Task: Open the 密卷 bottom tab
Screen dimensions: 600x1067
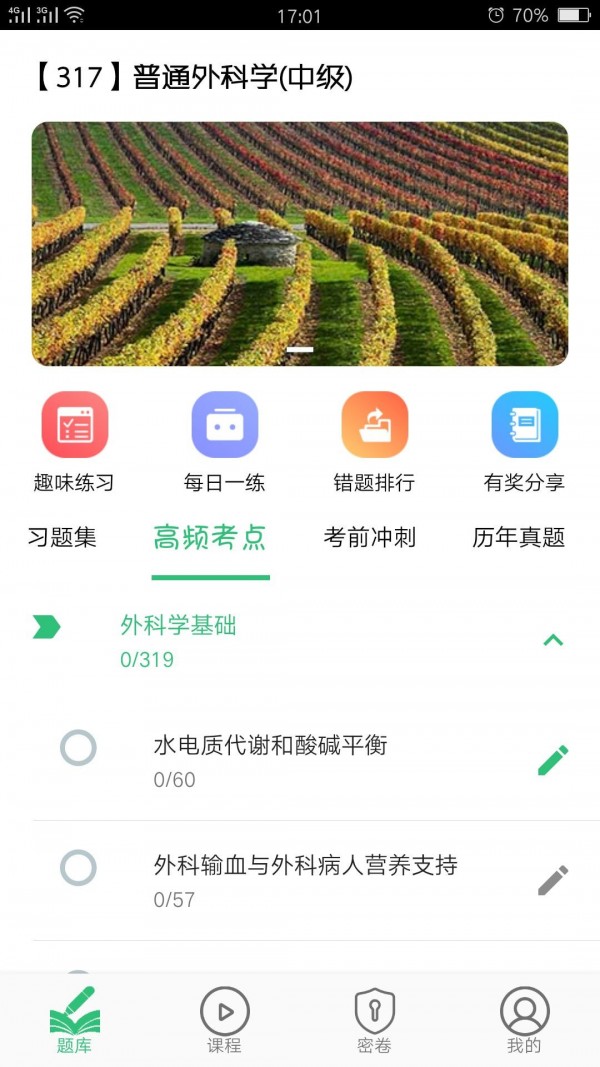Action: point(375,1020)
